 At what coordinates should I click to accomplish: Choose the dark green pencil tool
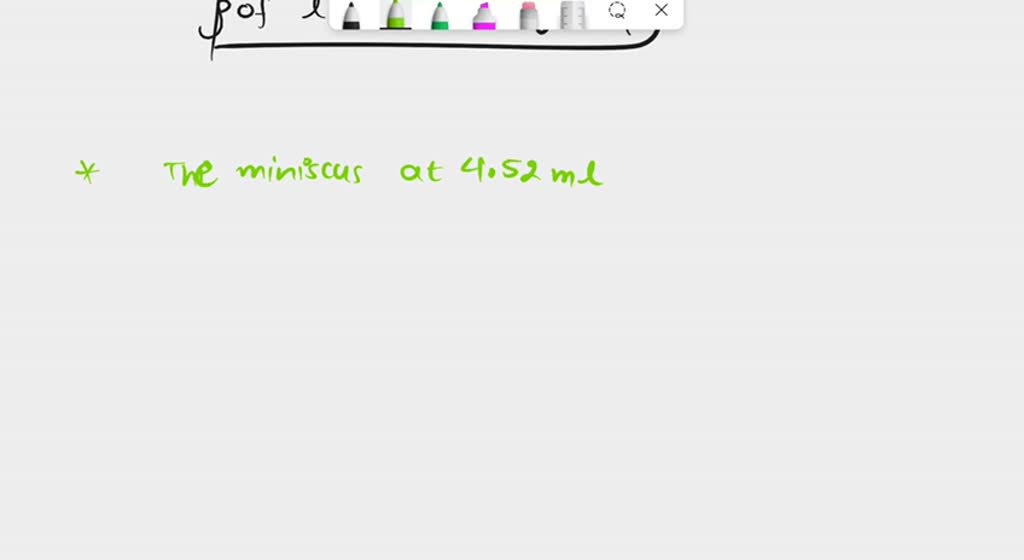(439, 15)
